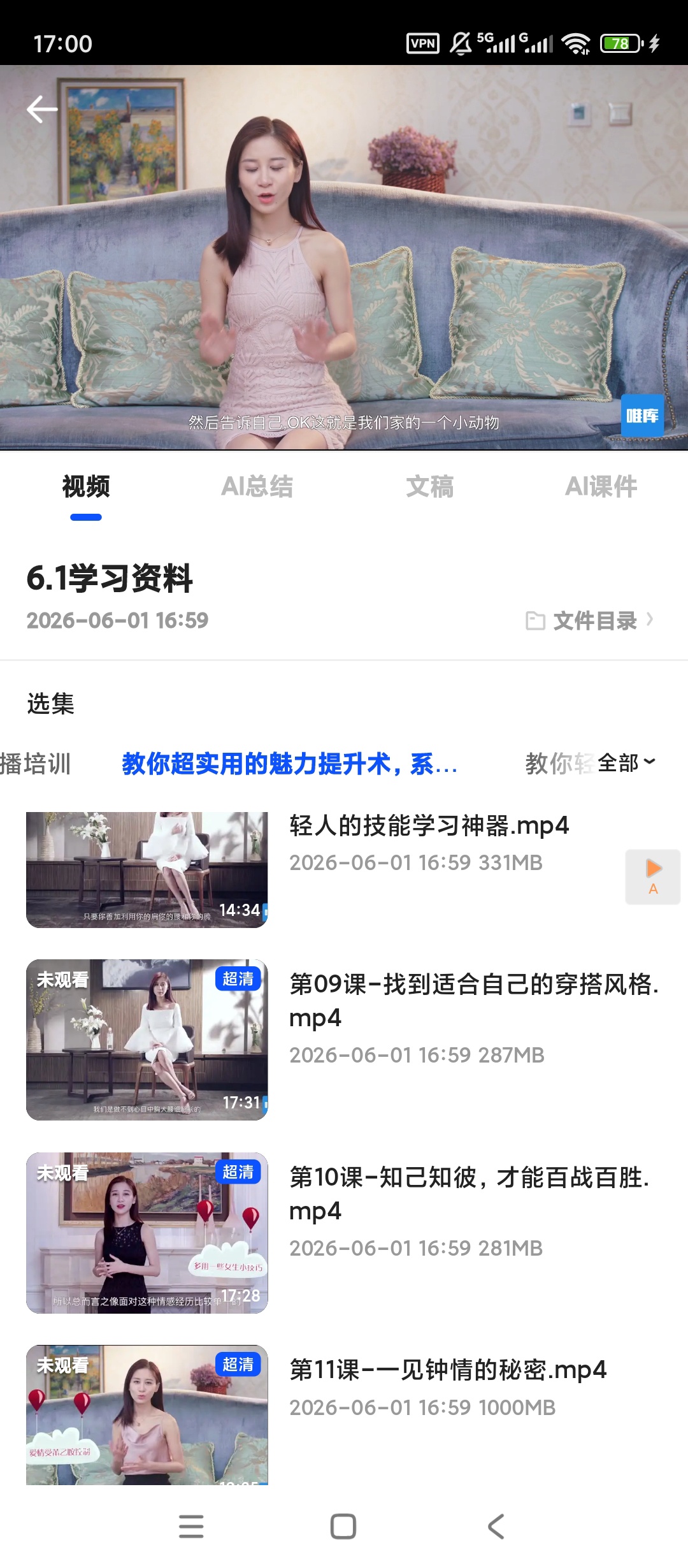The image size is (688, 1568).
Task: Switch to the AI总结 tab
Action: coord(257,487)
